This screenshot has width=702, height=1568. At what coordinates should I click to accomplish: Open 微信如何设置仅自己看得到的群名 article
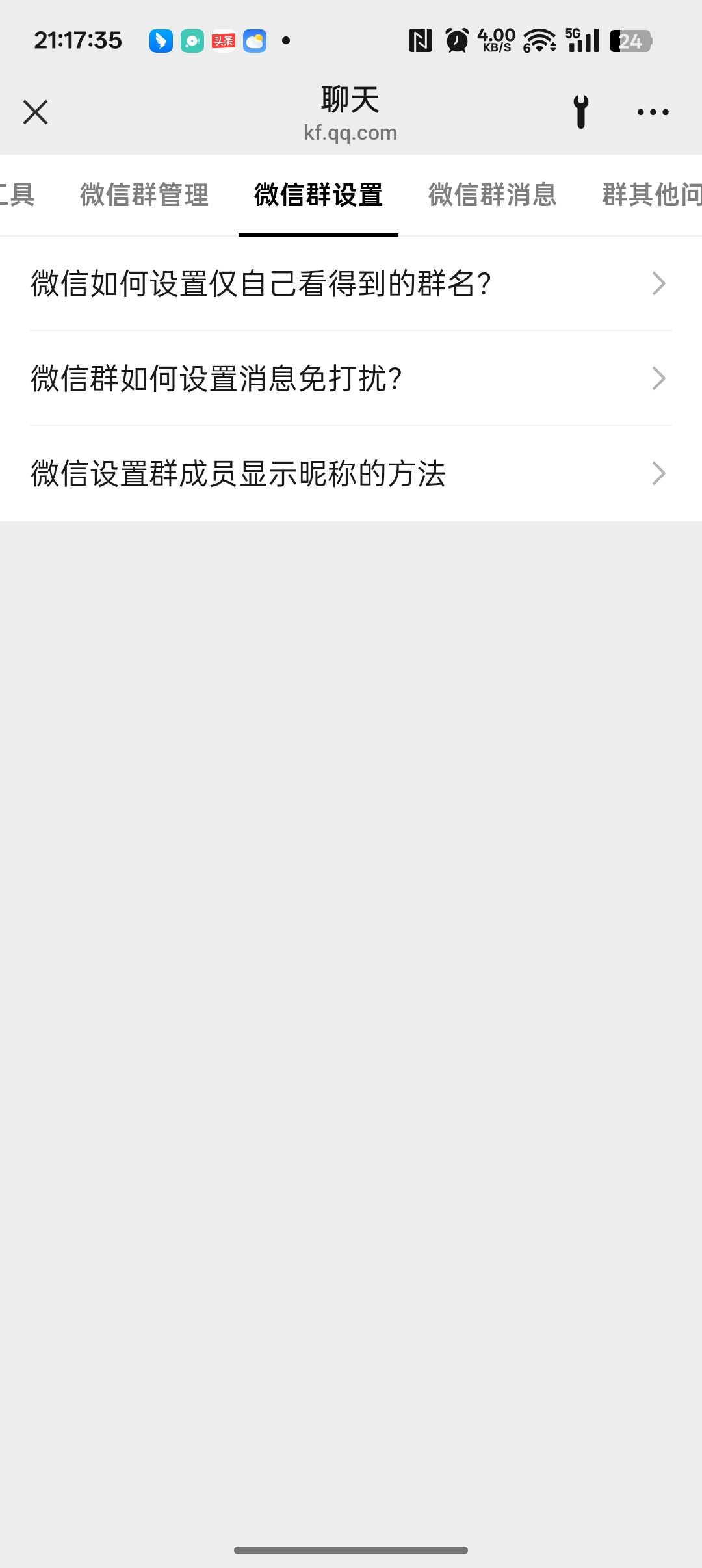click(351, 283)
